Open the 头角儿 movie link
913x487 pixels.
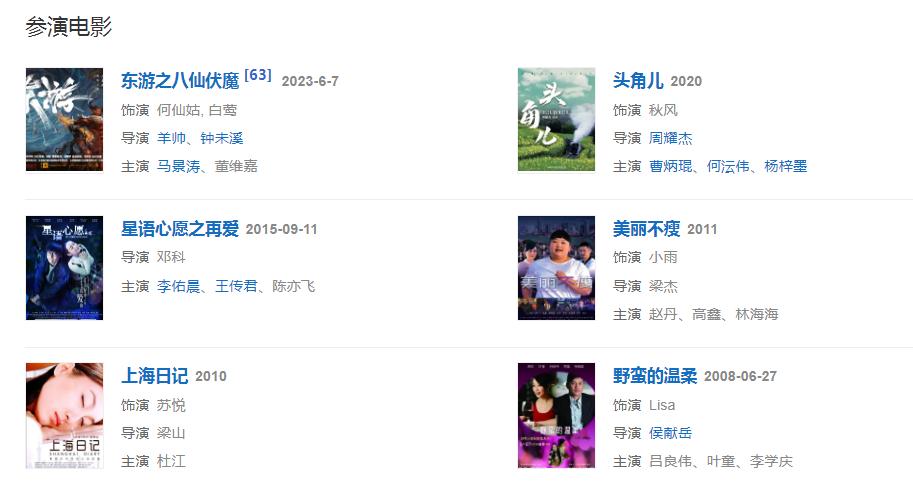pyautogui.click(x=638, y=81)
